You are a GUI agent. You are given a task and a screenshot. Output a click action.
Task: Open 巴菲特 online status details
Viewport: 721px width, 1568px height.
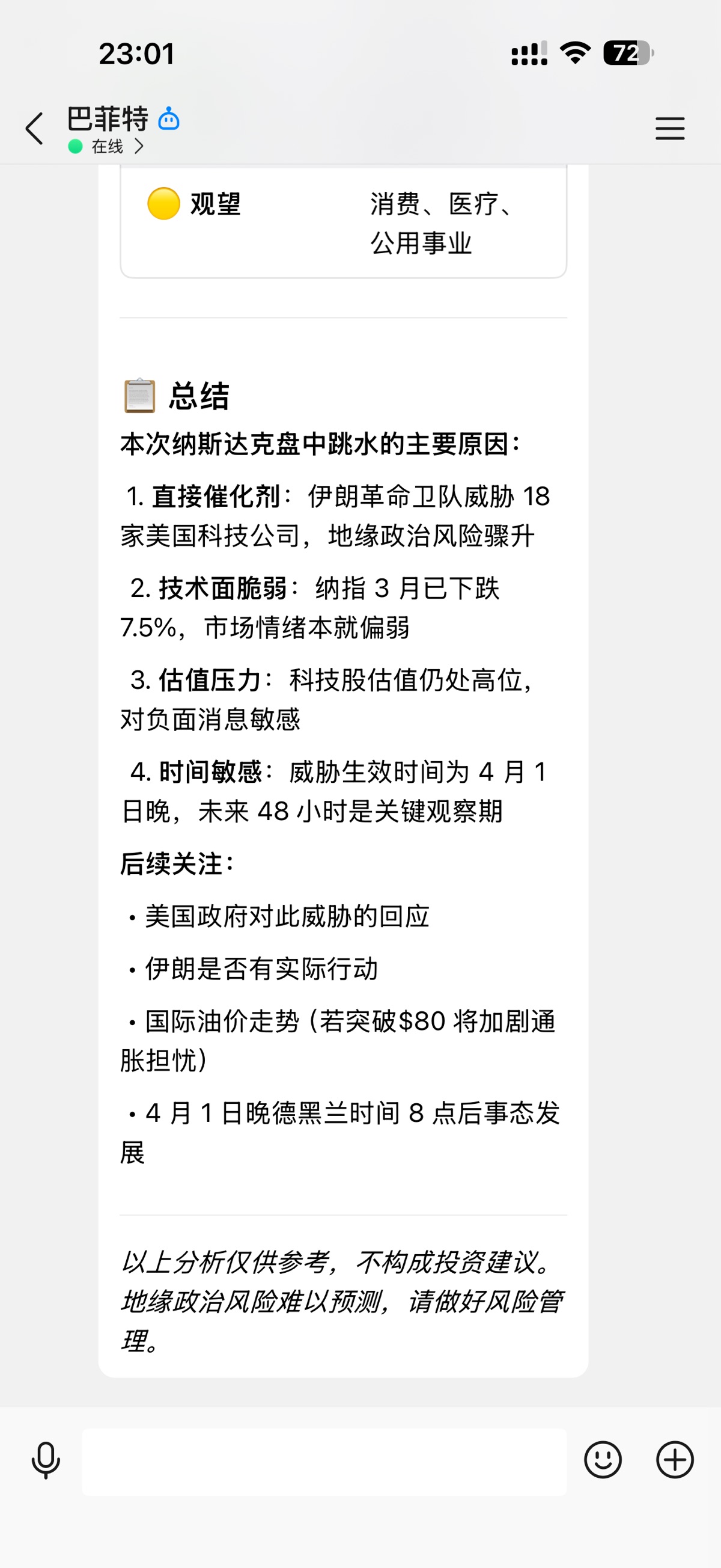[x=107, y=147]
